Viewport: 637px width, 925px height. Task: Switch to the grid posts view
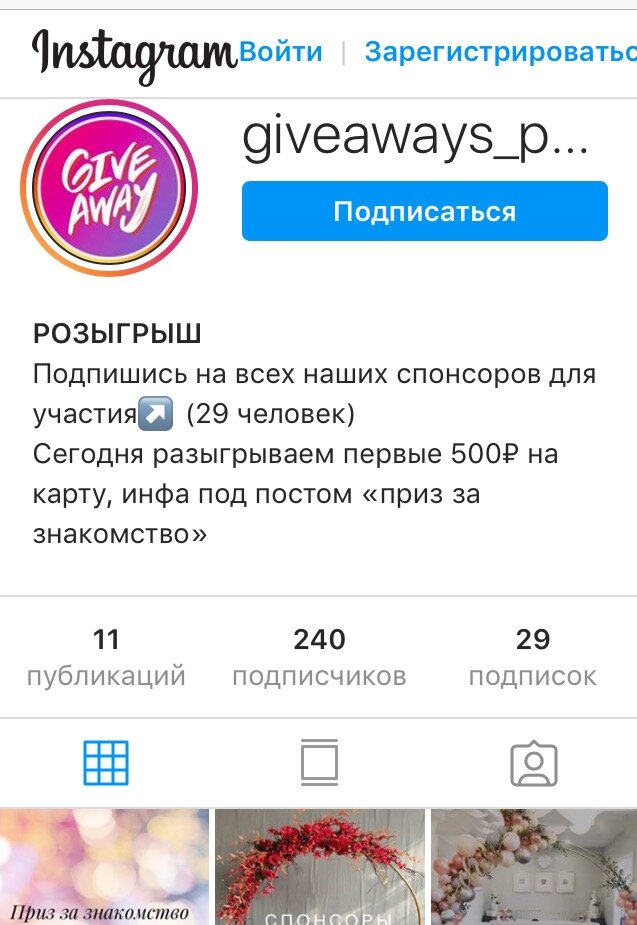106,764
